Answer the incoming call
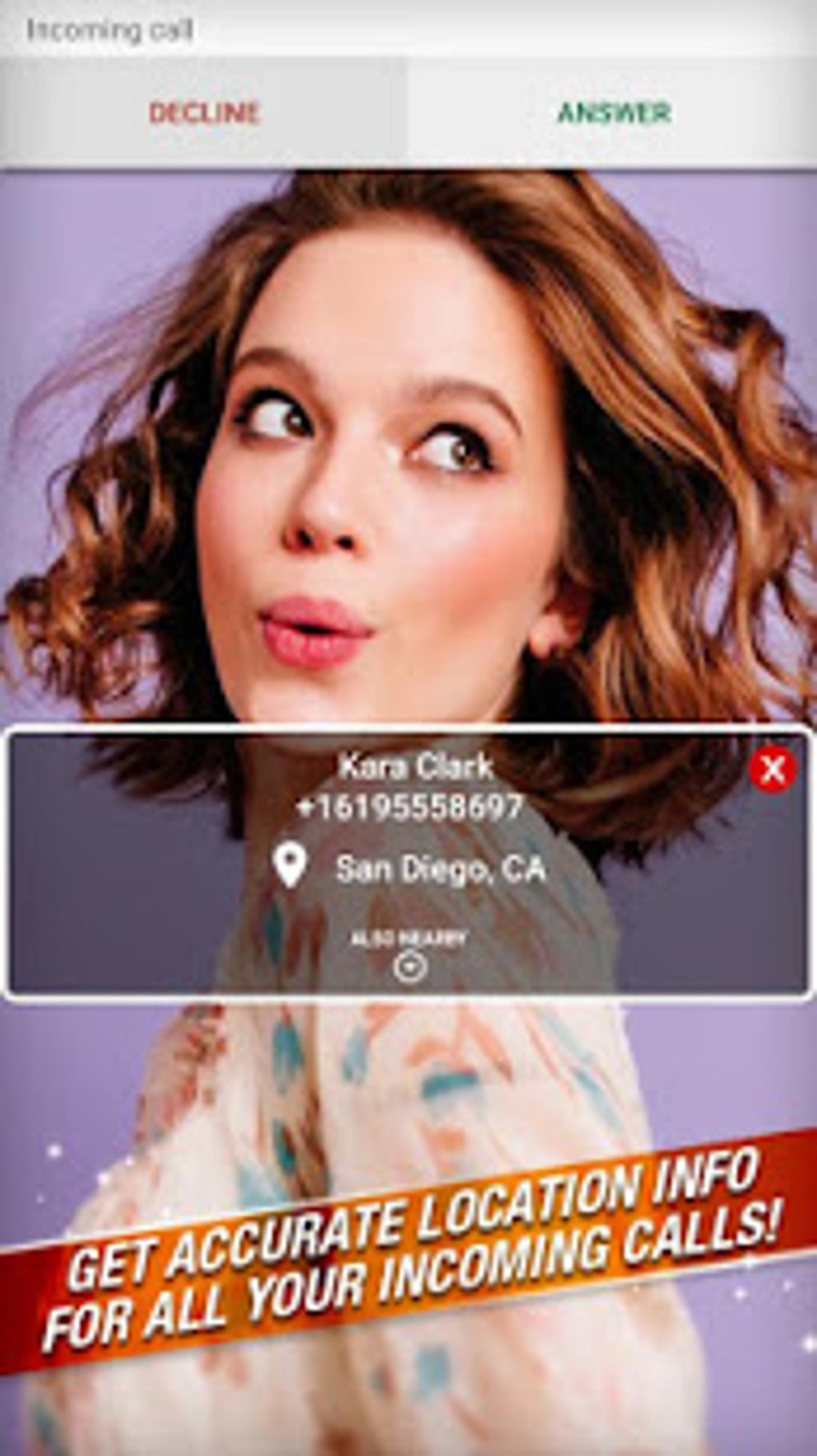Screen dimensions: 817x1456 point(614,112)
